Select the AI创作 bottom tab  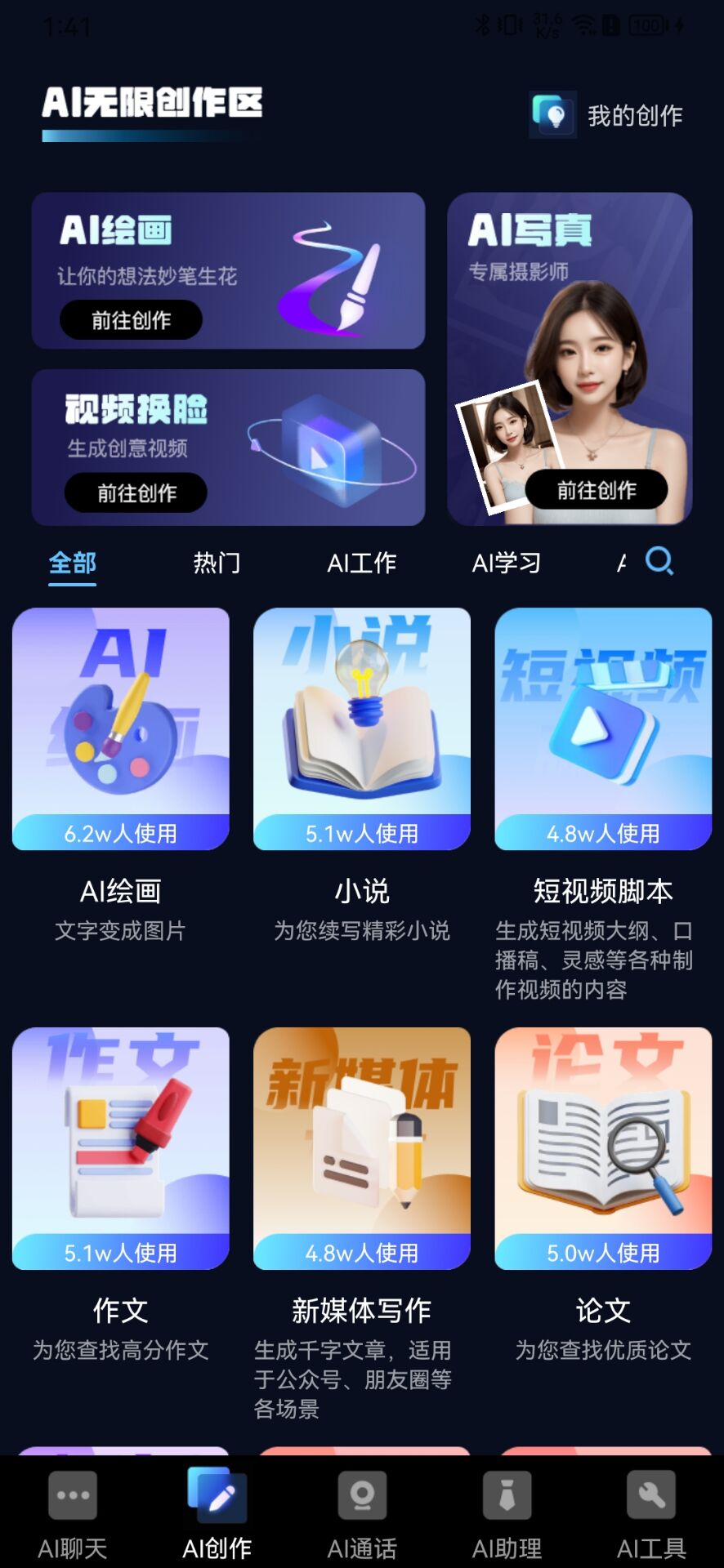(x=217, y=1514)
